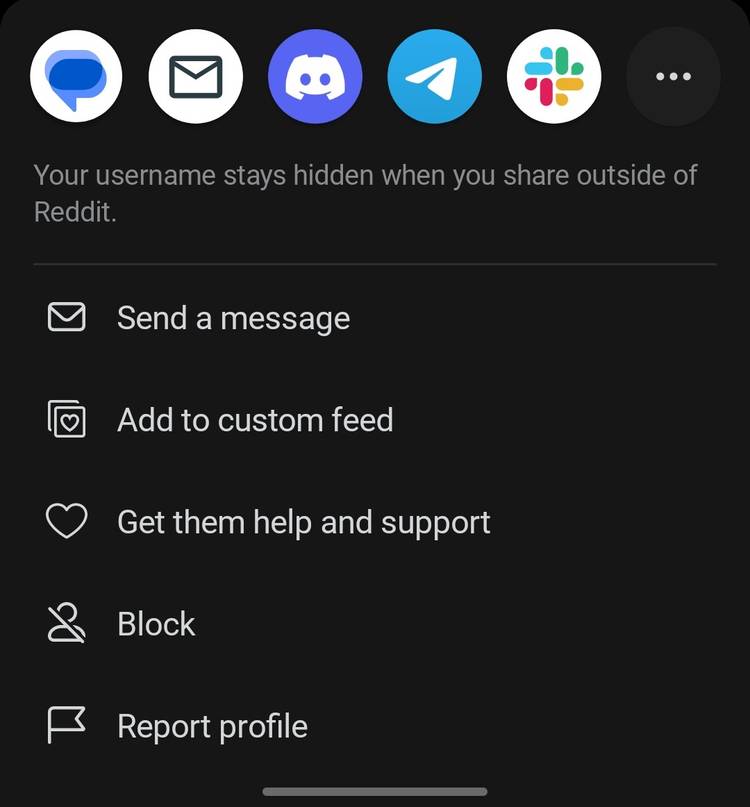Open the Email share icon
Image resolution: width=750 pixels, height=807 pixels.
(195, 76)
